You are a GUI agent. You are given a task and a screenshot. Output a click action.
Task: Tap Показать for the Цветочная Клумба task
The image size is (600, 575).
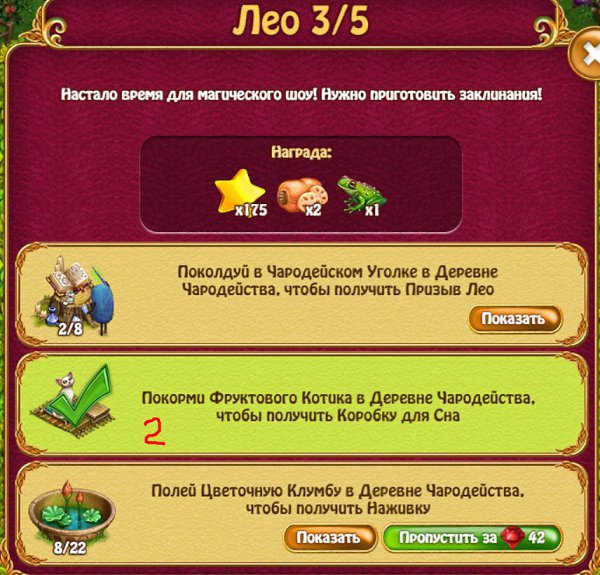pyautogui.click(x=329, y=537)
